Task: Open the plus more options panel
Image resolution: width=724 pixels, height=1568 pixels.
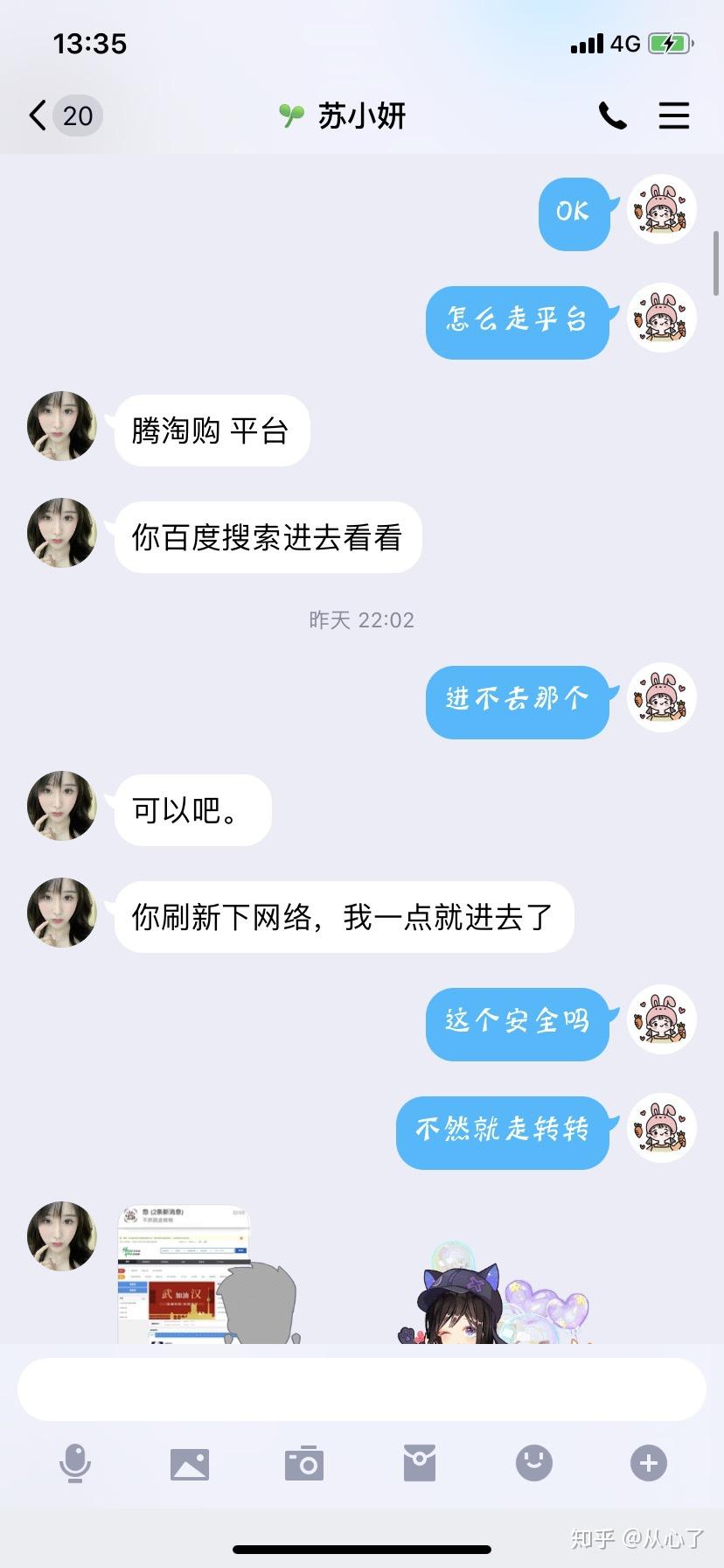Action: [x=648, y=1463]
